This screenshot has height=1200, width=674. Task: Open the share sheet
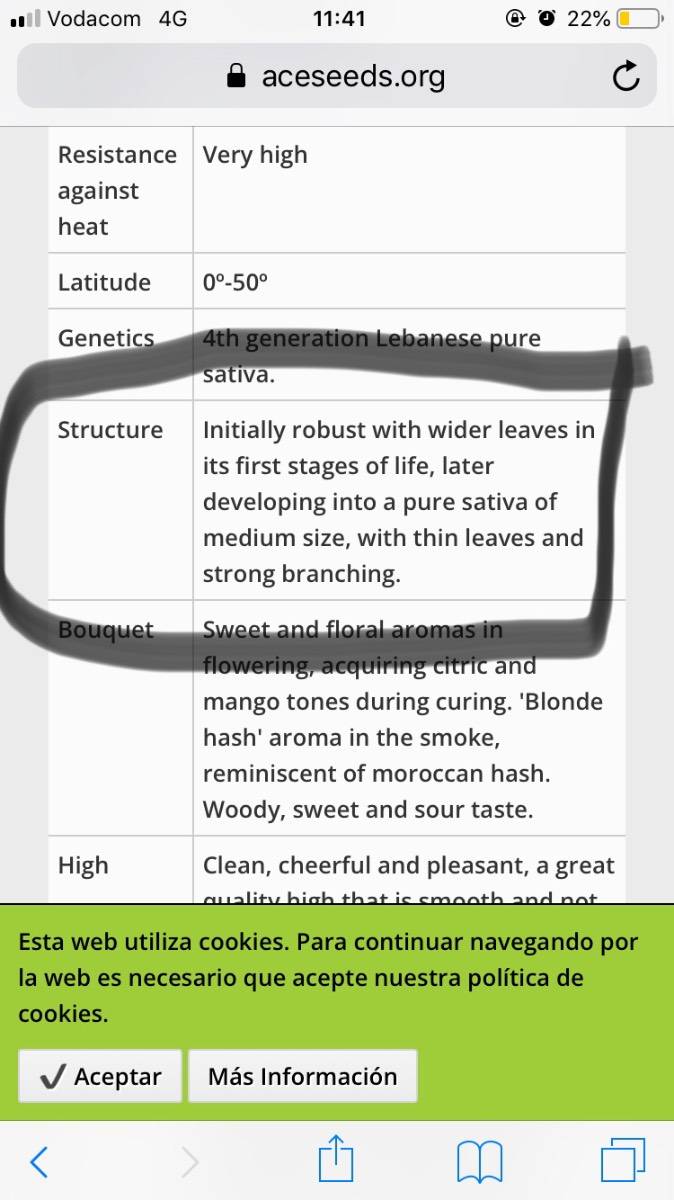tap(336, 1160)
